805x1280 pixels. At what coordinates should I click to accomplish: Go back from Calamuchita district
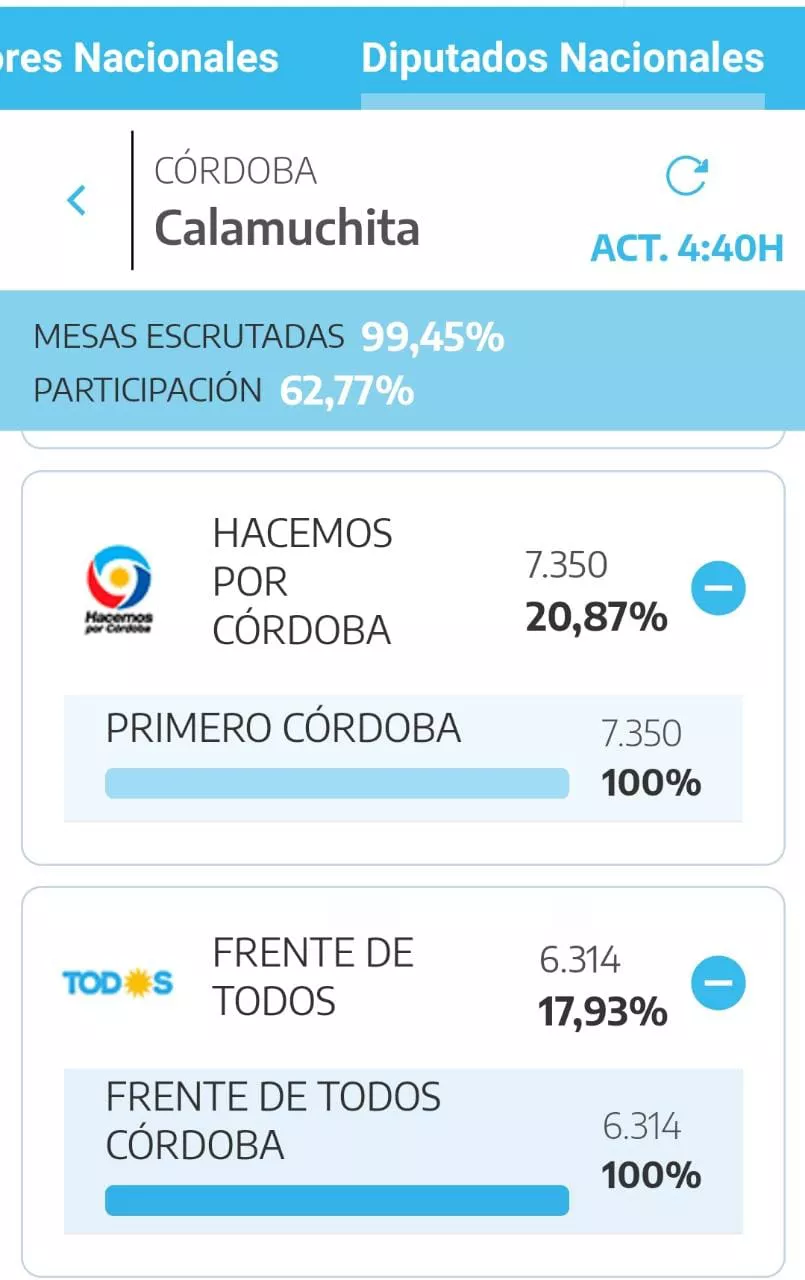(76, 201)
